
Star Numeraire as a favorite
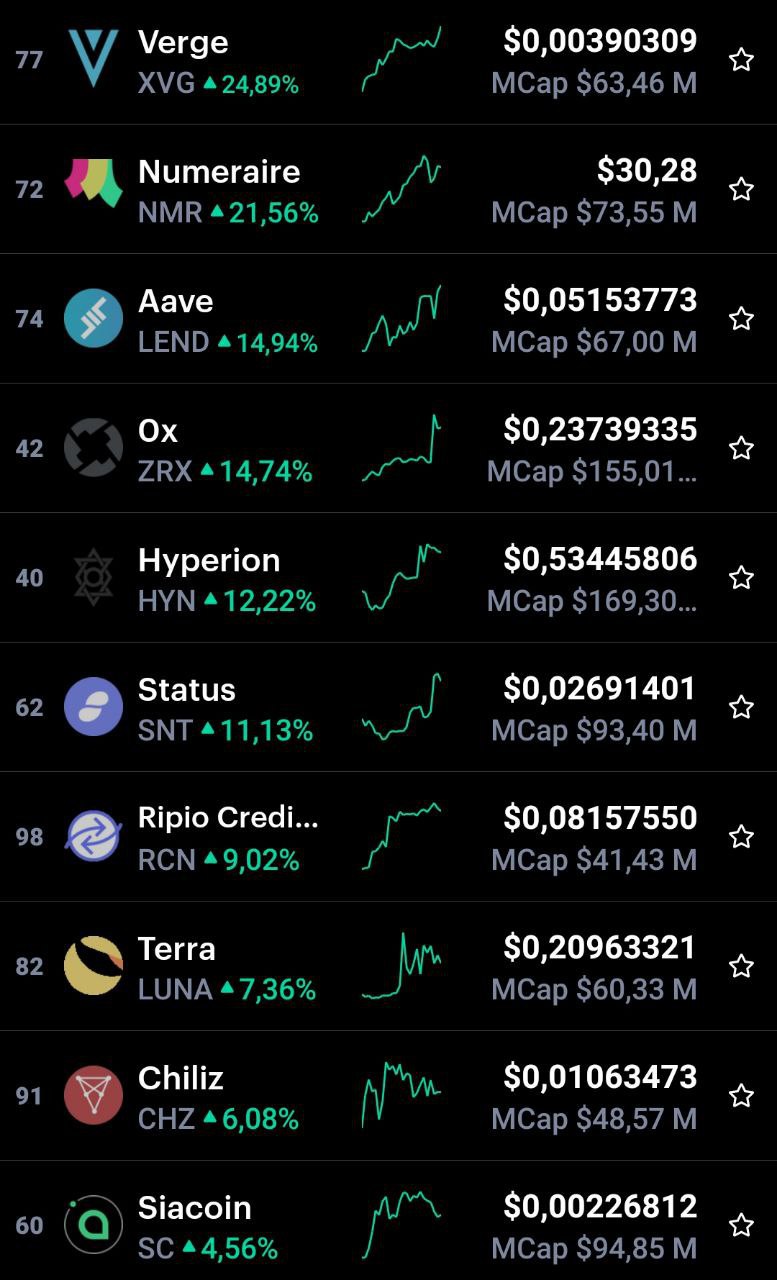click(x=741, y=189)
